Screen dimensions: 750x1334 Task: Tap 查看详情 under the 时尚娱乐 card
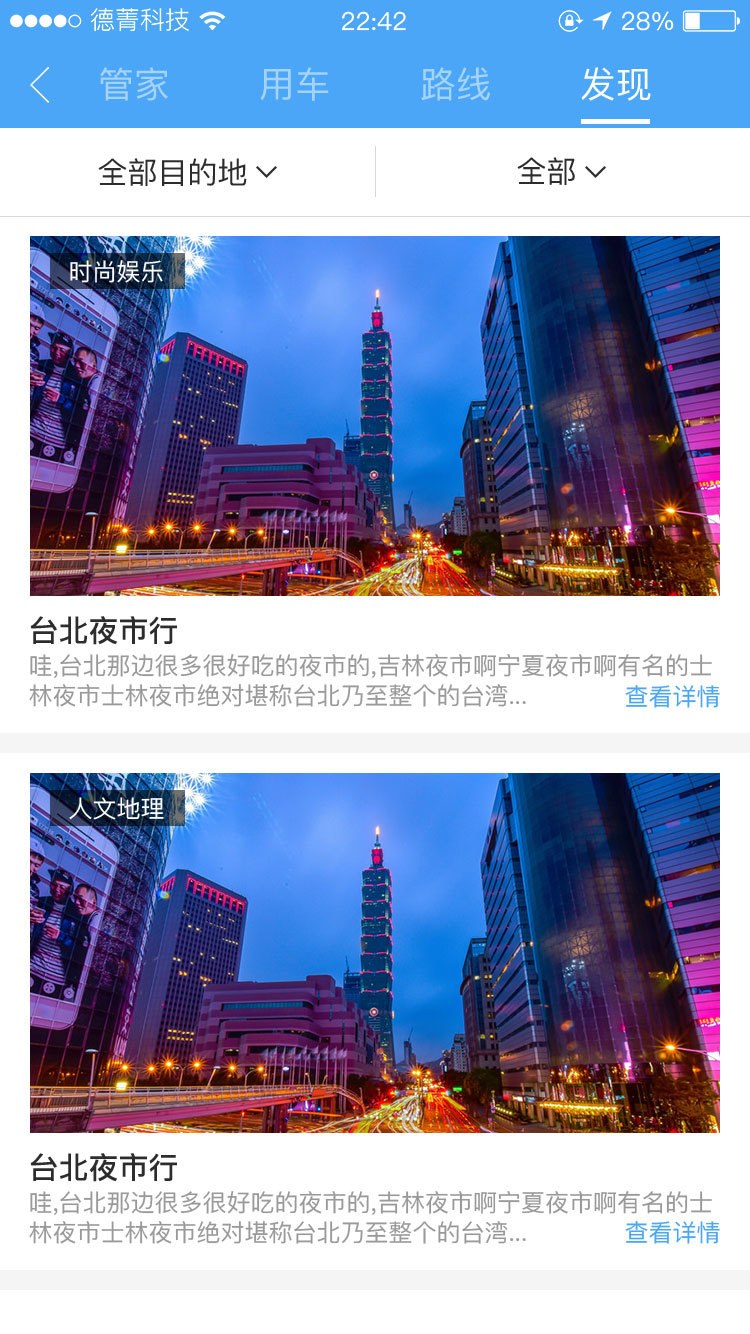click(x=672, y=697)
